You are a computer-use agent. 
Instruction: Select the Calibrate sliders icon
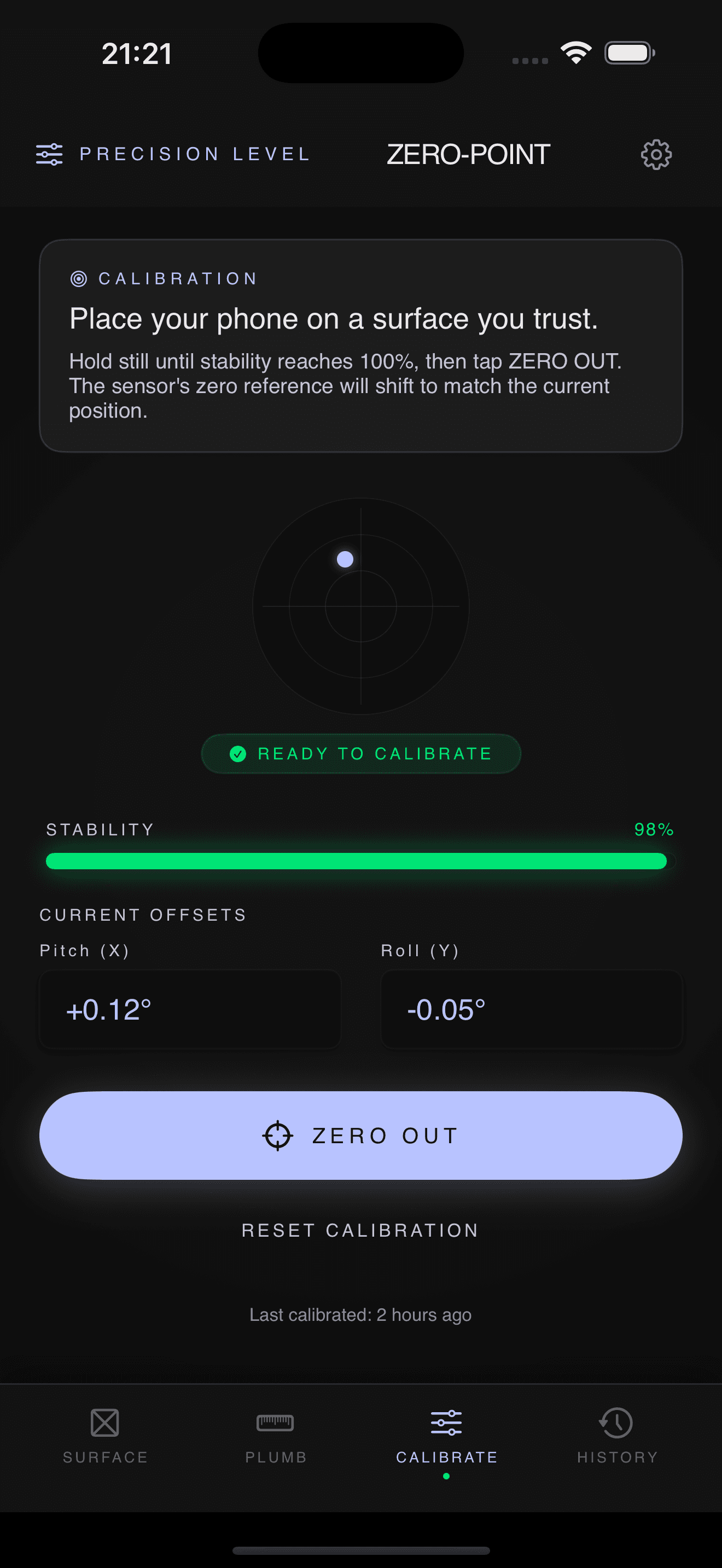click(x=446, y=1423)
